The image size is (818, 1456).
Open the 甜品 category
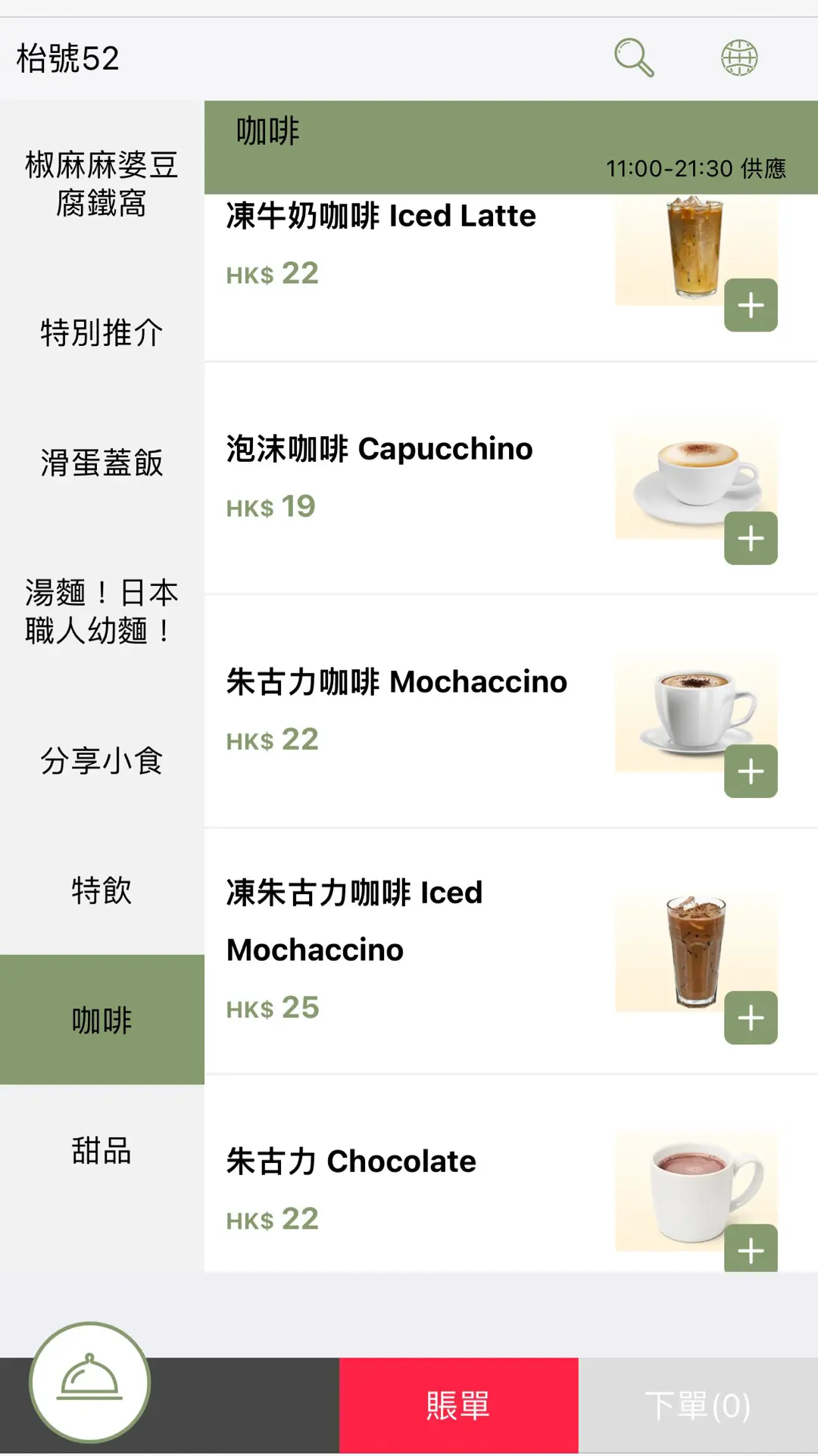[101, 1151]
